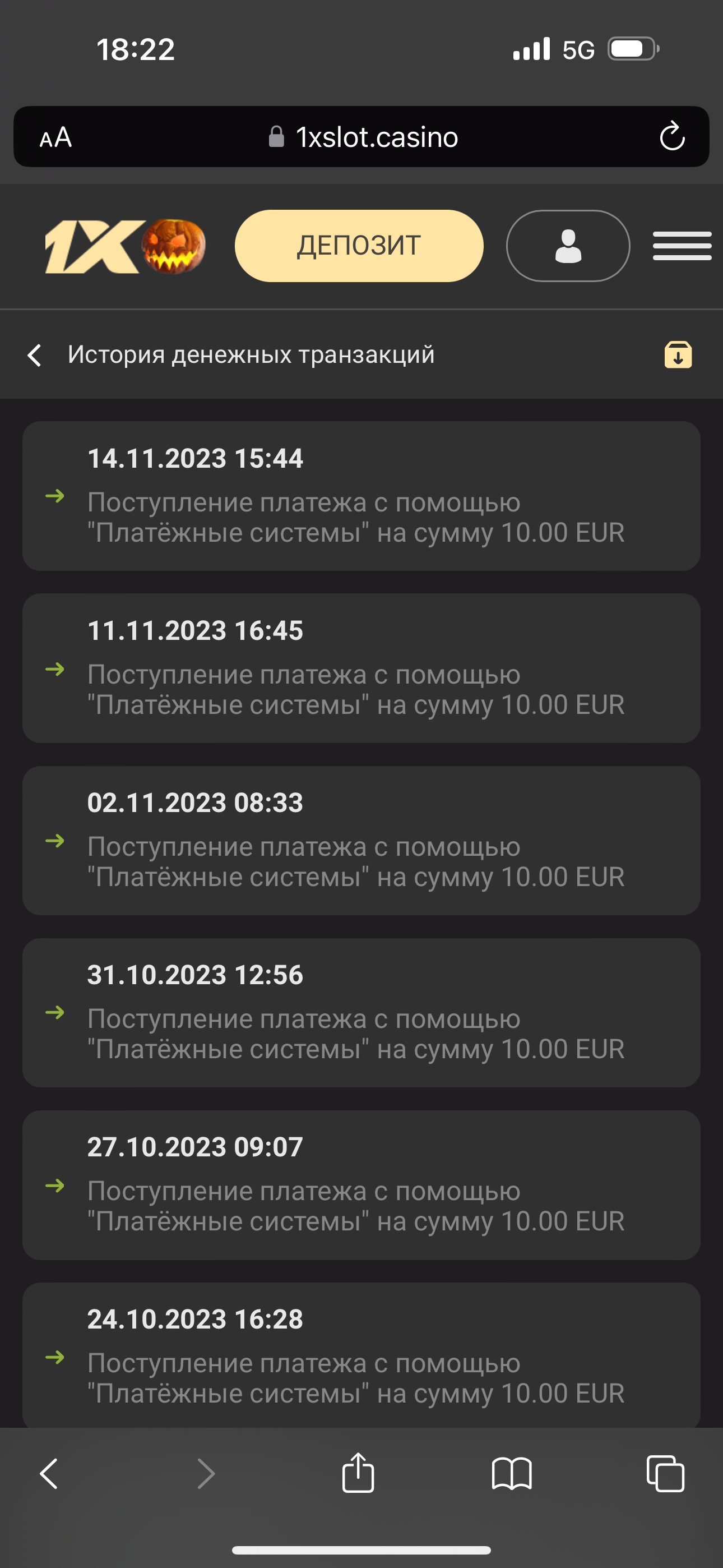Go back in Safari bottom toolbar
The height and width of the screenshot is (1568, 723).
pyautogui.click(x=49, y=1474)
